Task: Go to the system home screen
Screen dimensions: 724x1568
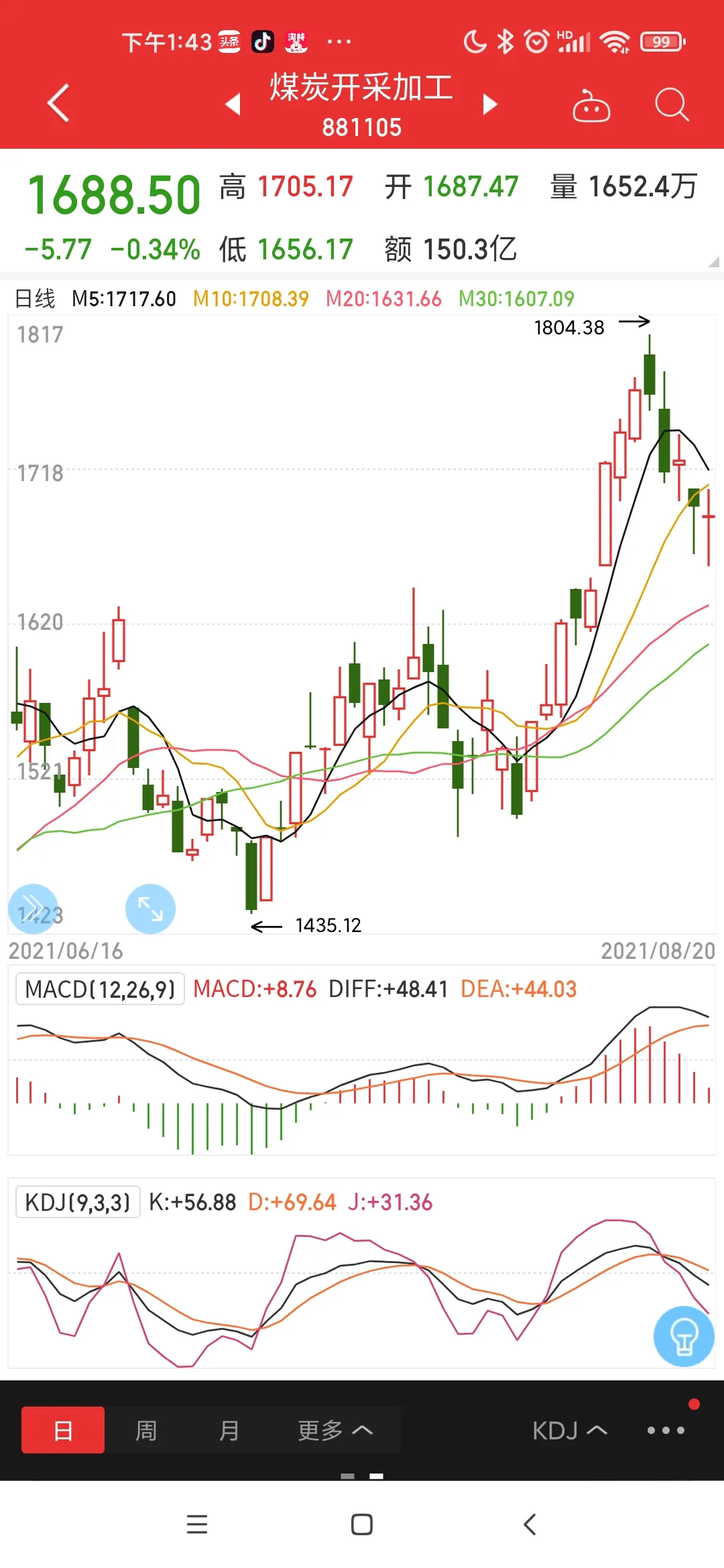Action: 362,1524
